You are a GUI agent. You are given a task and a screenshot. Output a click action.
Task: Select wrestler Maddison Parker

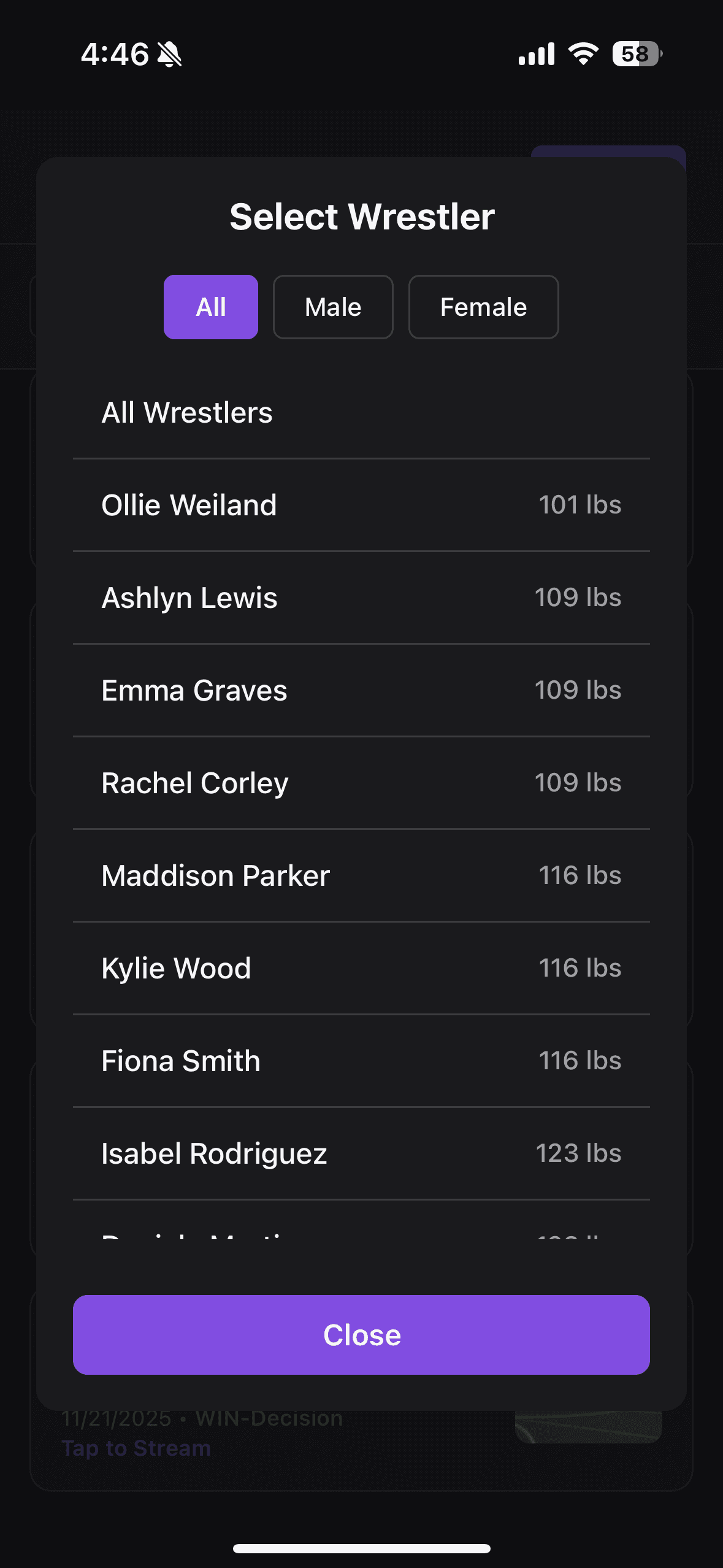[x=361, y=875]
